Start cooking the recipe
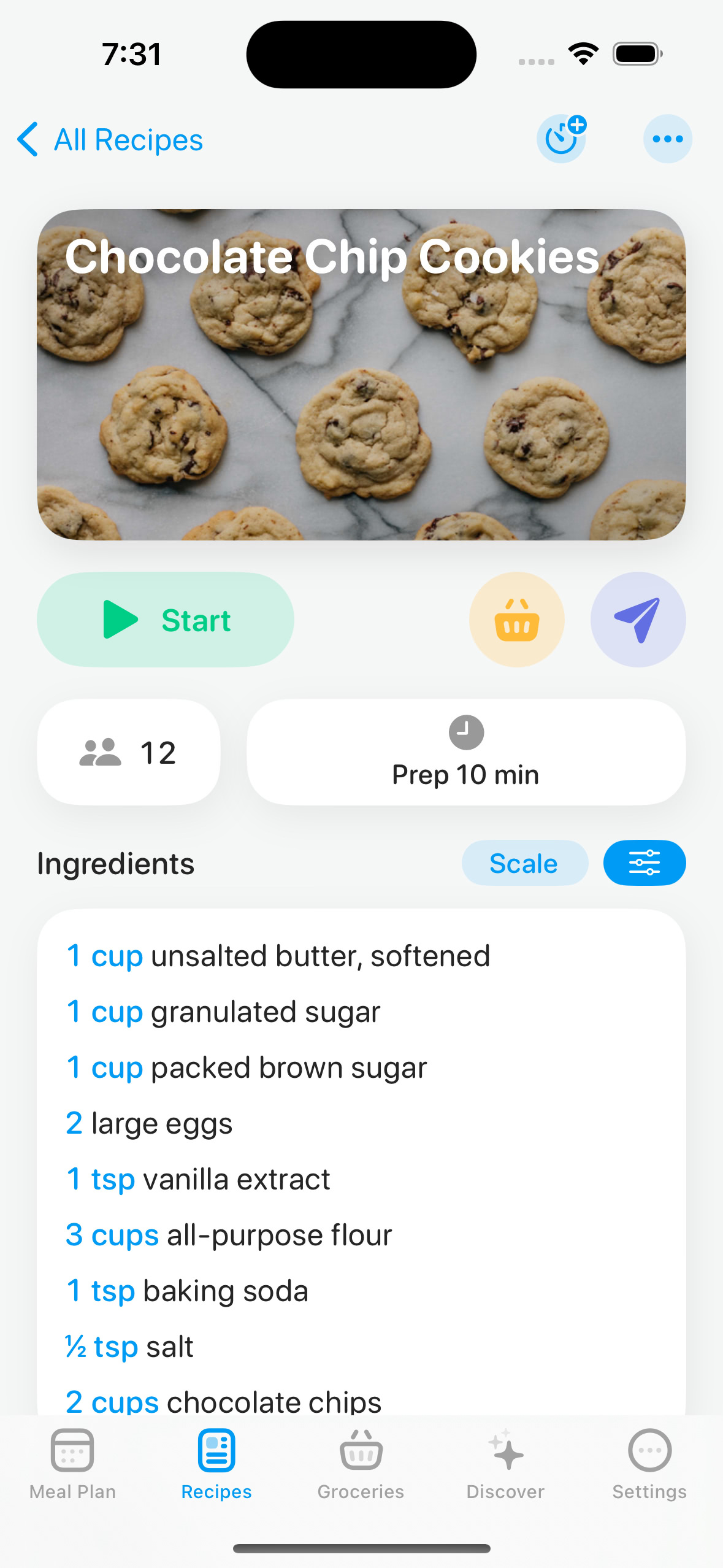Viewport: 723px width, 1568px height. coord(165,619)
